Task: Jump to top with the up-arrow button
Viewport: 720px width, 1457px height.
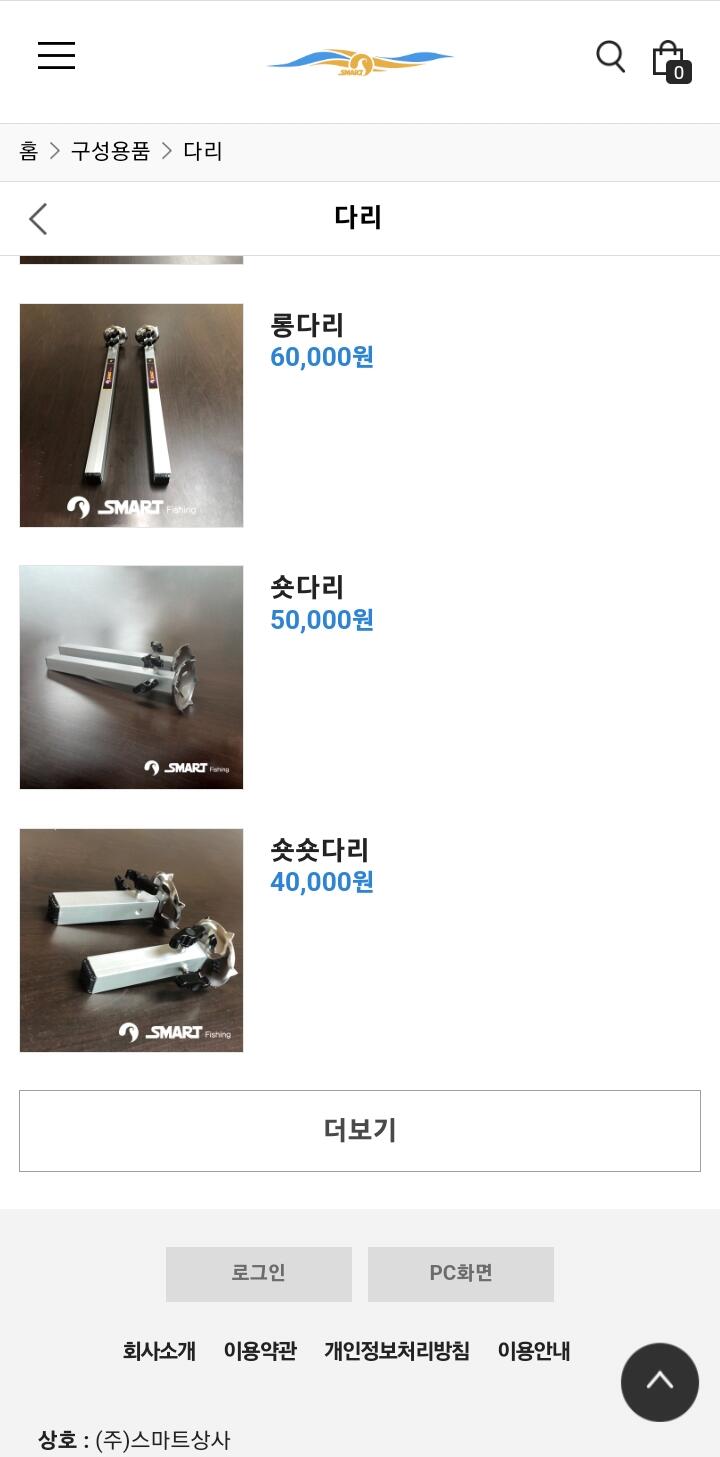Action: [x=660, y=1382]
